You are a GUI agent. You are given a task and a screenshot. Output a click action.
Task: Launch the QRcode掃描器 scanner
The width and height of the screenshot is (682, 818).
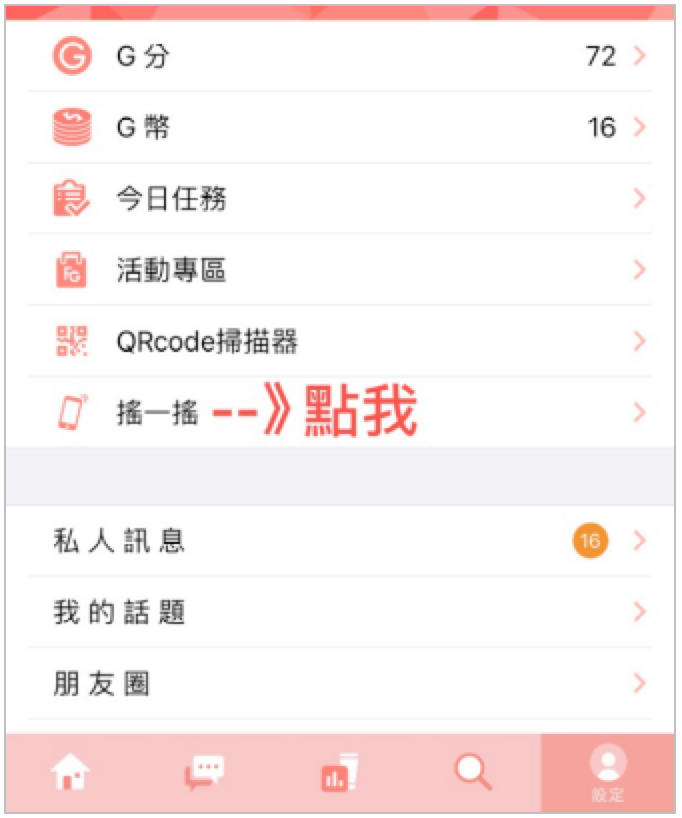[x=340, y=342]
